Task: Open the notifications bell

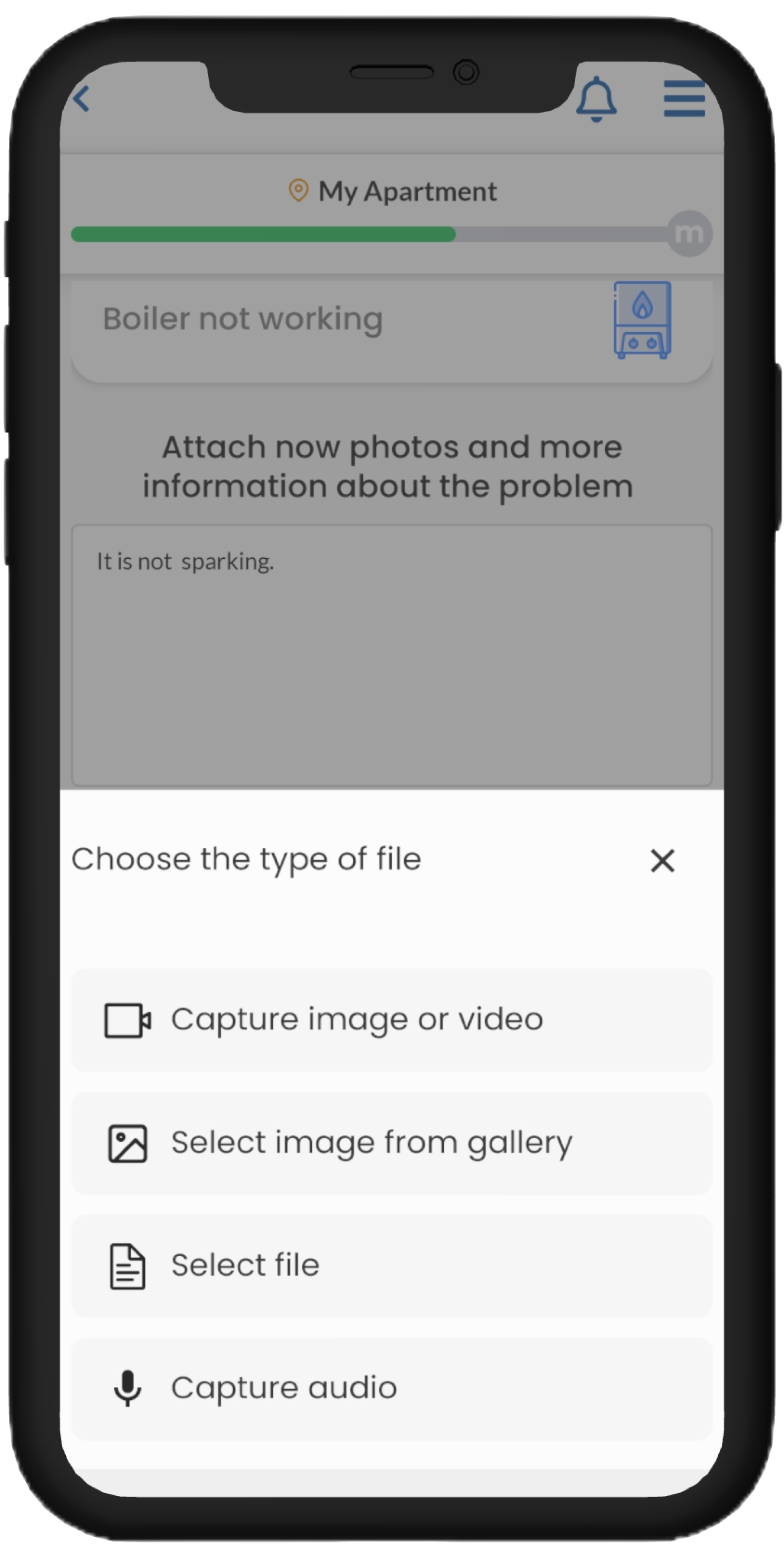Action: click(596, 99)
